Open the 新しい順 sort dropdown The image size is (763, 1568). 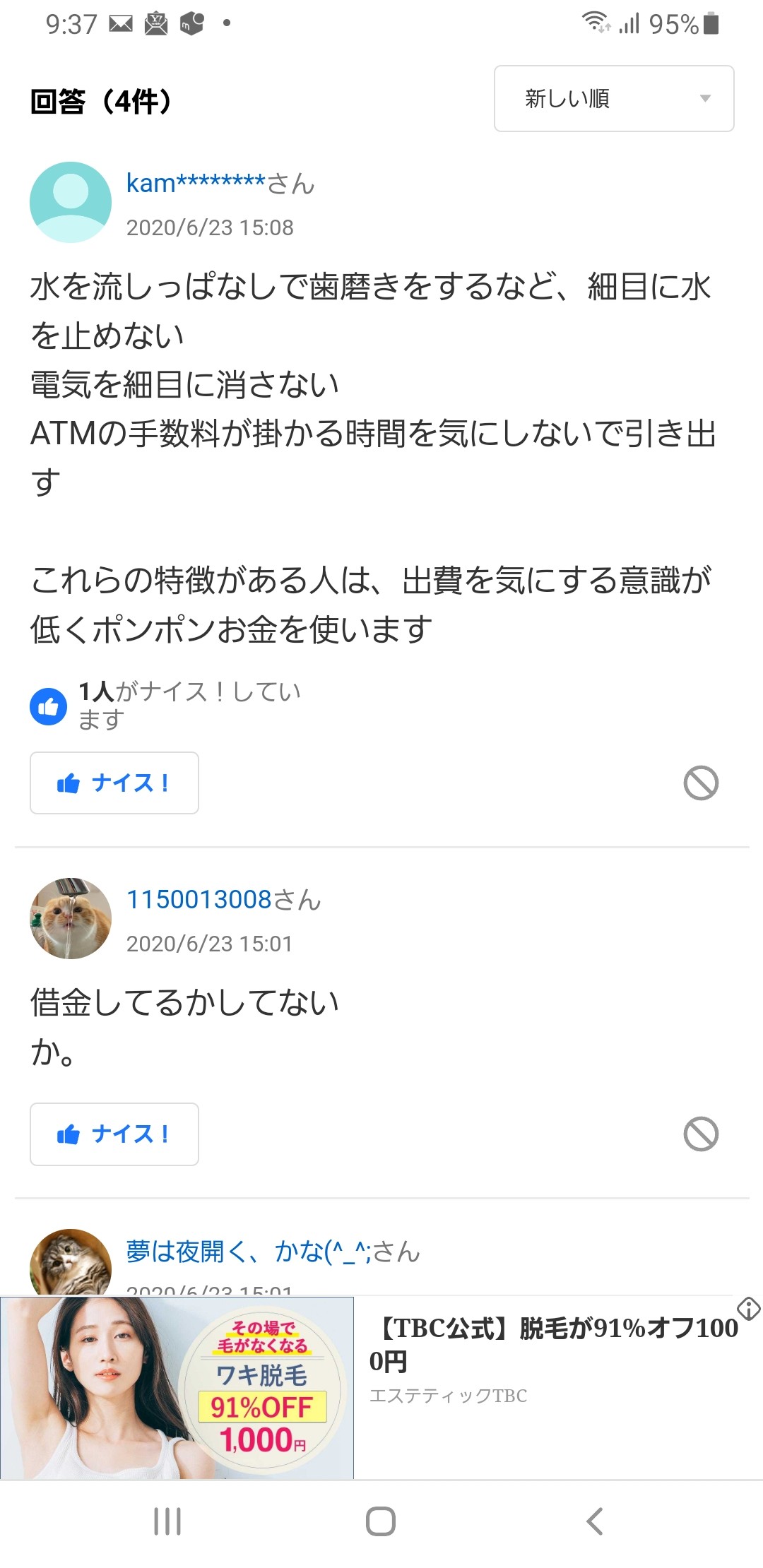tap(613, 99)
